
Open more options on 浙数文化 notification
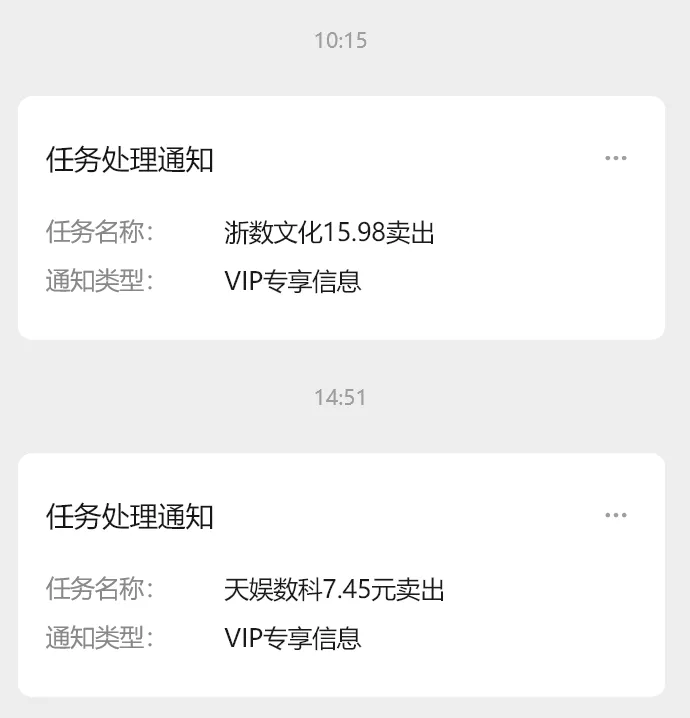[615, 158]
